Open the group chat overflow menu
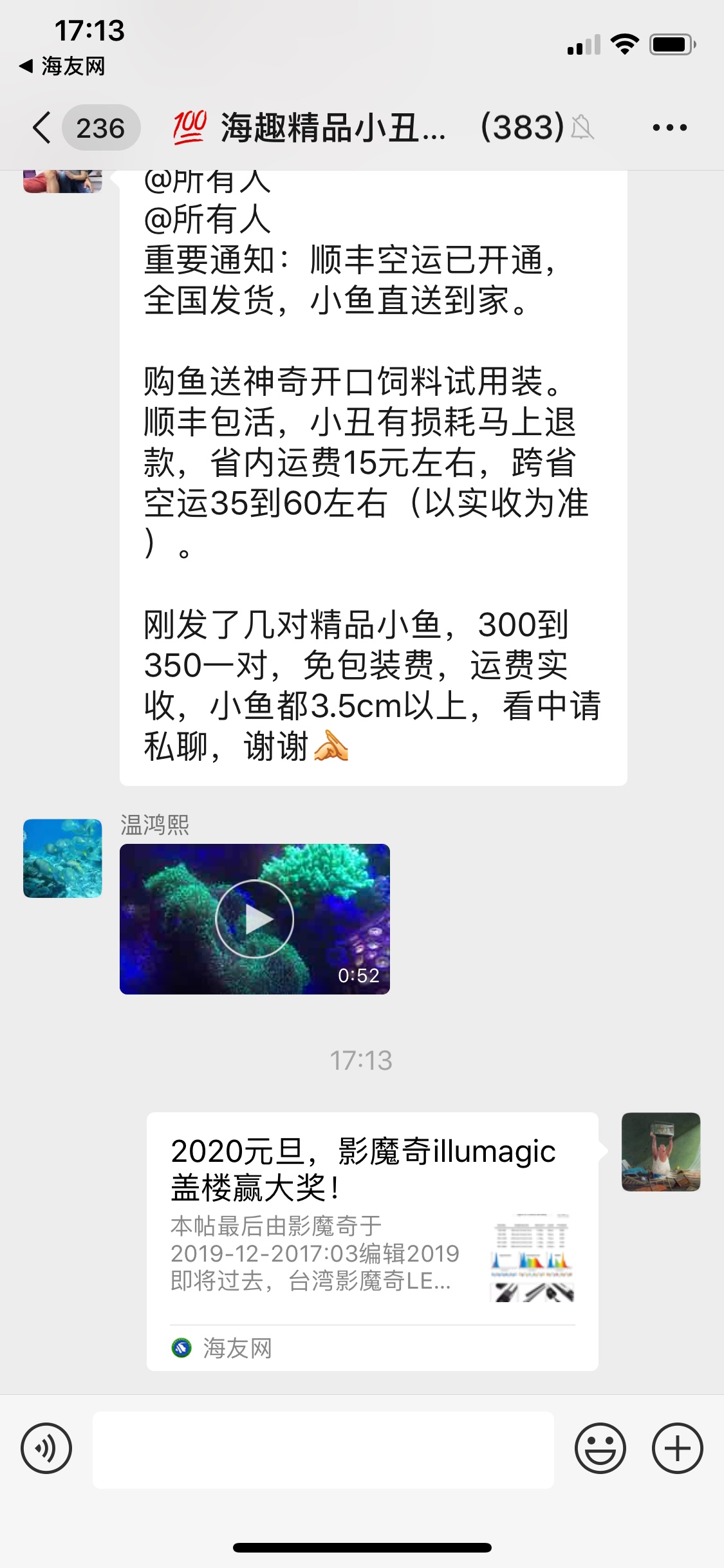 pos(669,127)
